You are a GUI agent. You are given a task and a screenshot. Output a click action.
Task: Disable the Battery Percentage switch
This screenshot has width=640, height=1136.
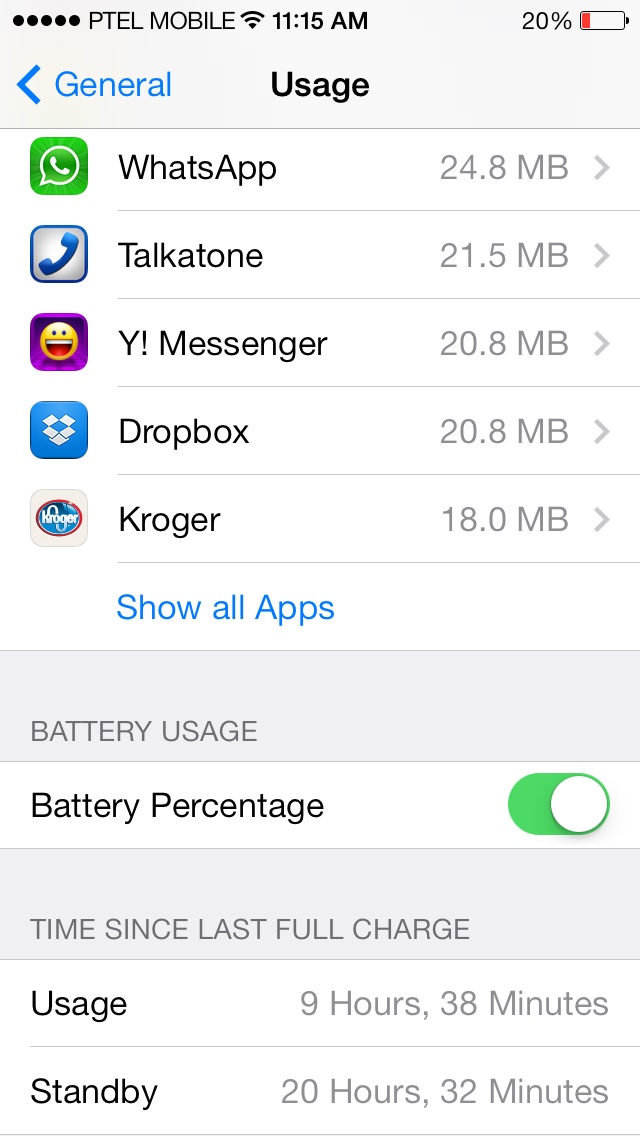pos(558,804)
